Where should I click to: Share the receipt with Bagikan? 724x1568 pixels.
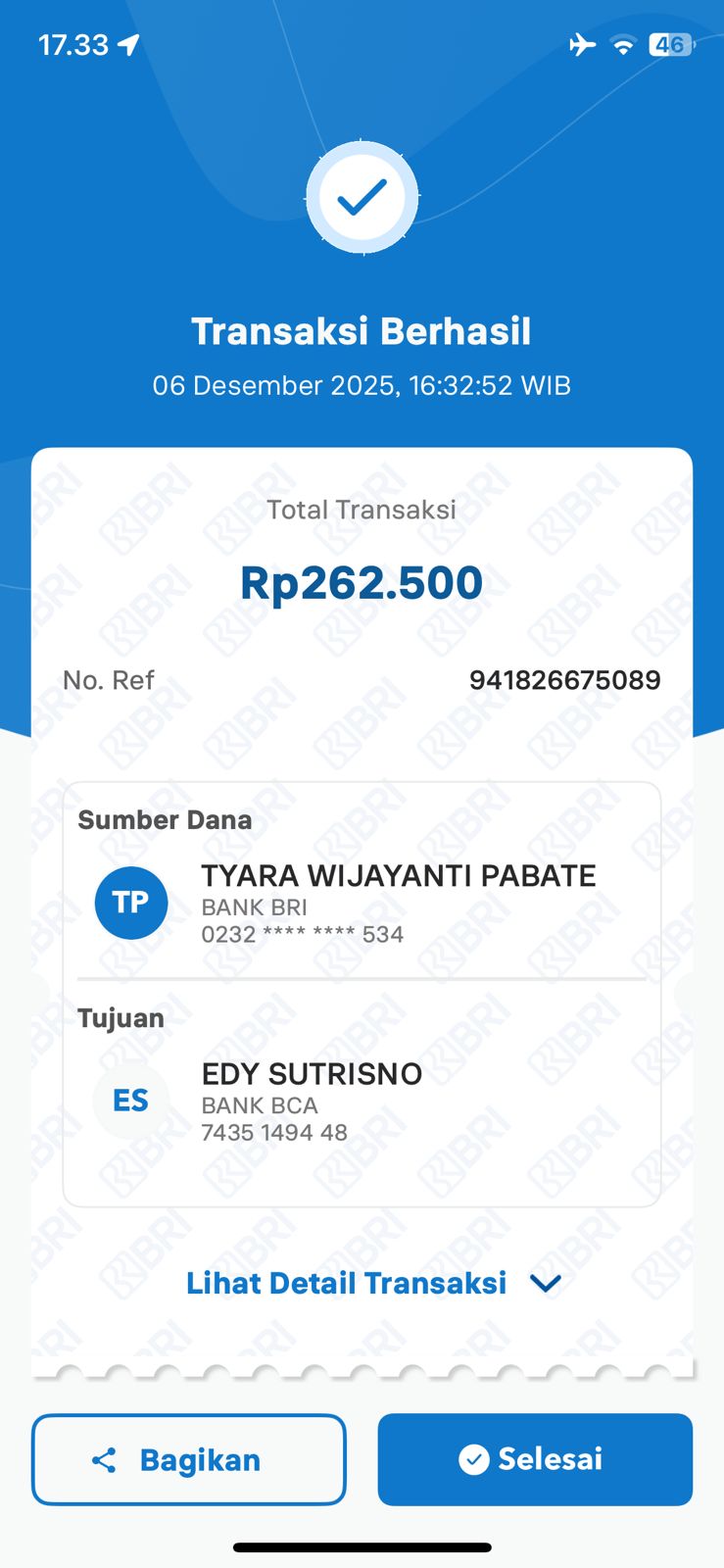tap(189, 1459)
